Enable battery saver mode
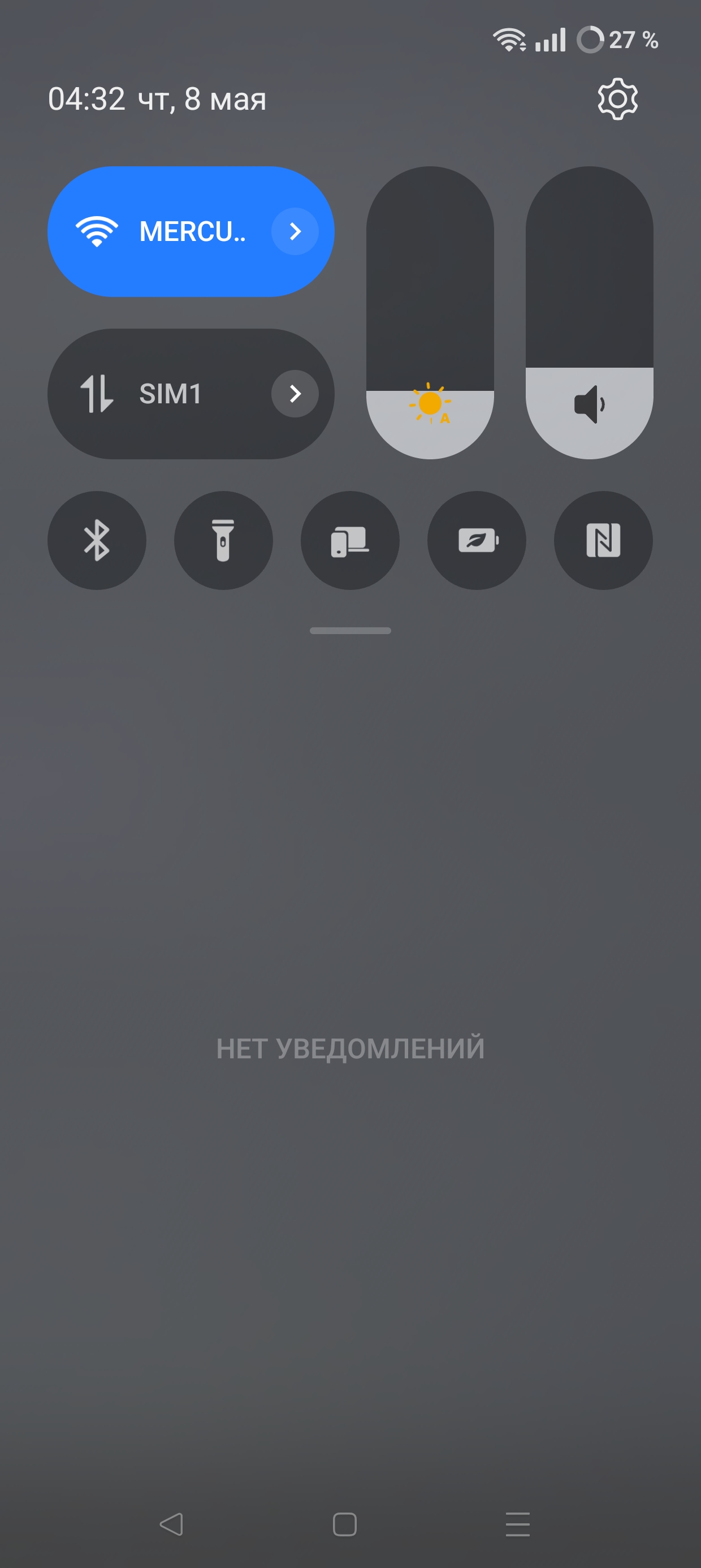Viewport: 701px width, 1568px height. [x=477, y=541]
